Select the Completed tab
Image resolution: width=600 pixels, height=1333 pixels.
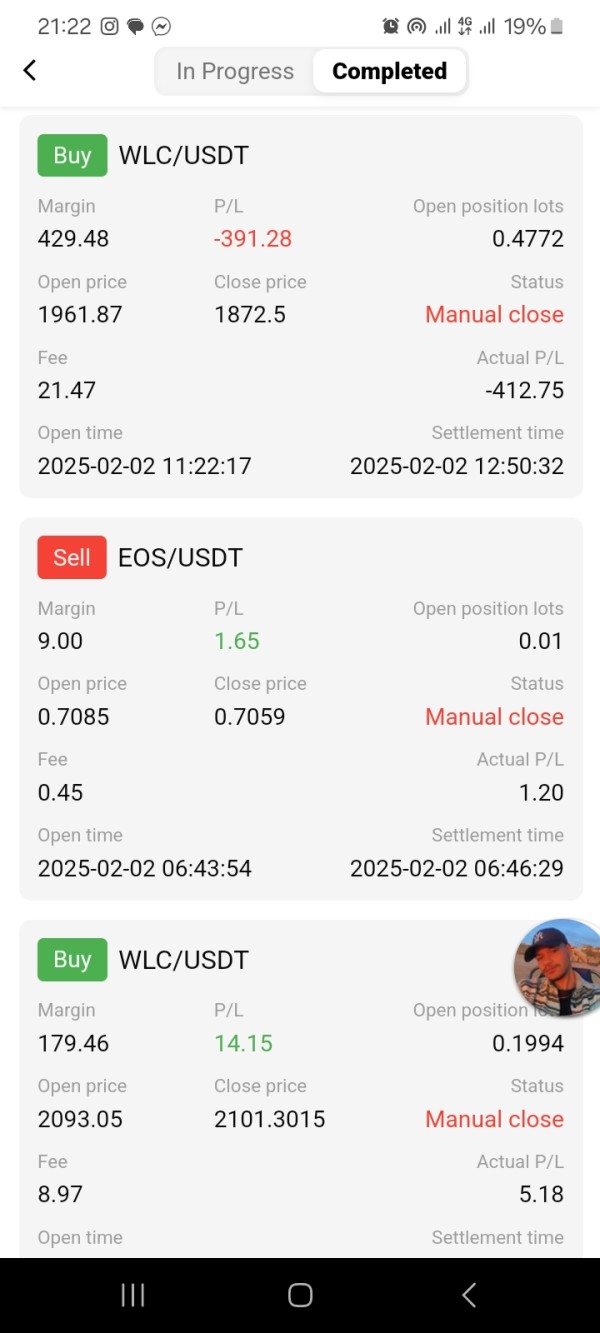389,72
